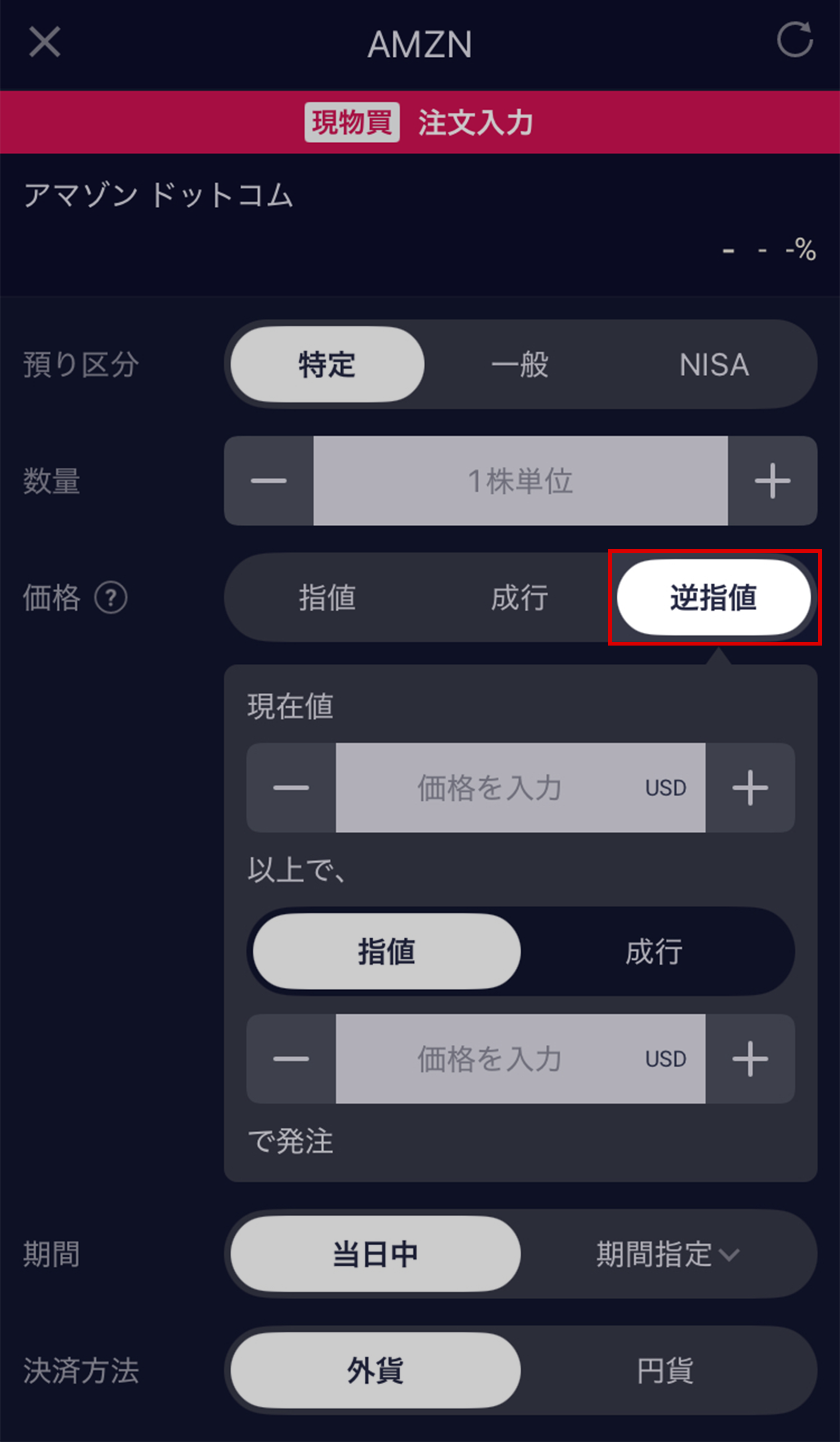The image size is (840, 1442).
Task: Choose 当日中 for order duration
Action: click(375, 1255)
